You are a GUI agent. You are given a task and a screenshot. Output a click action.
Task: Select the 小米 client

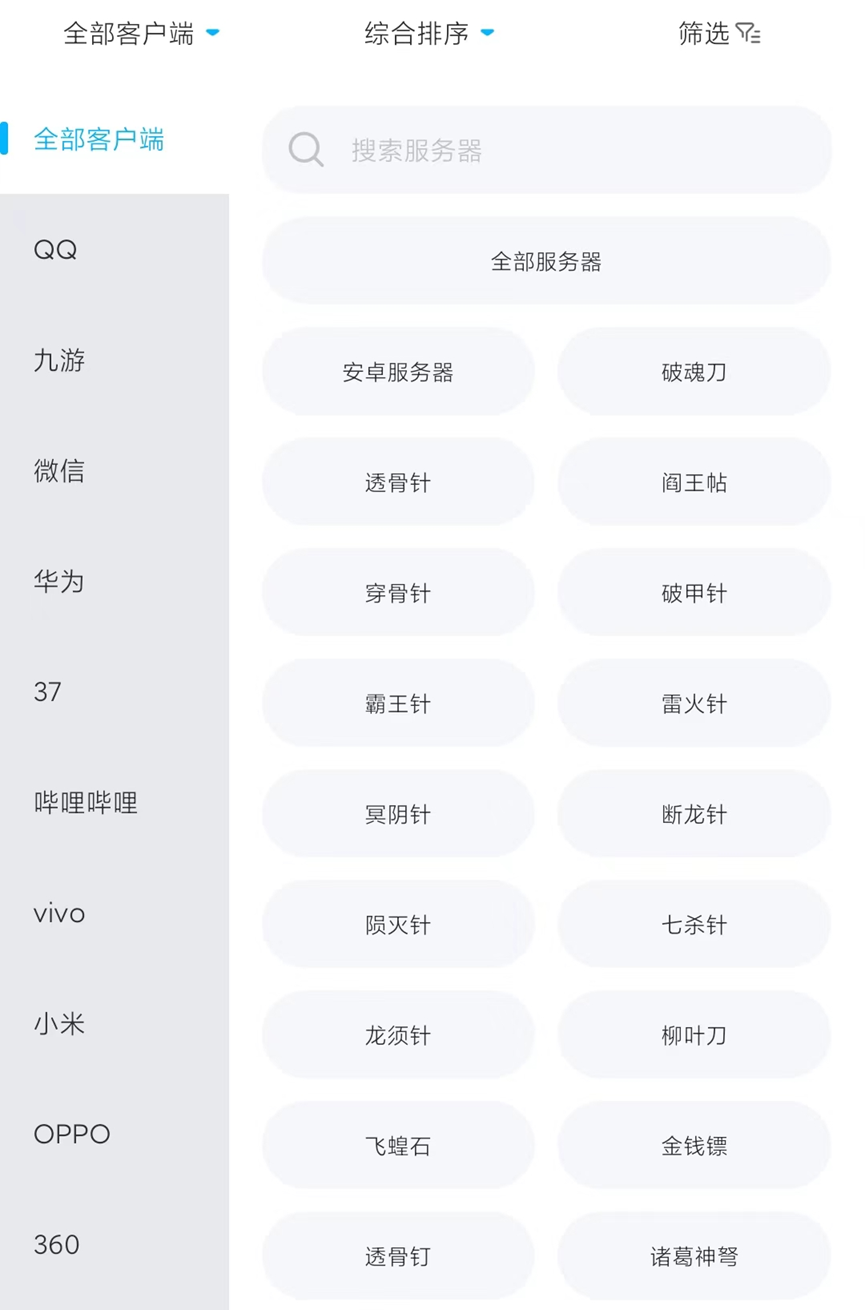(60, 1024)
